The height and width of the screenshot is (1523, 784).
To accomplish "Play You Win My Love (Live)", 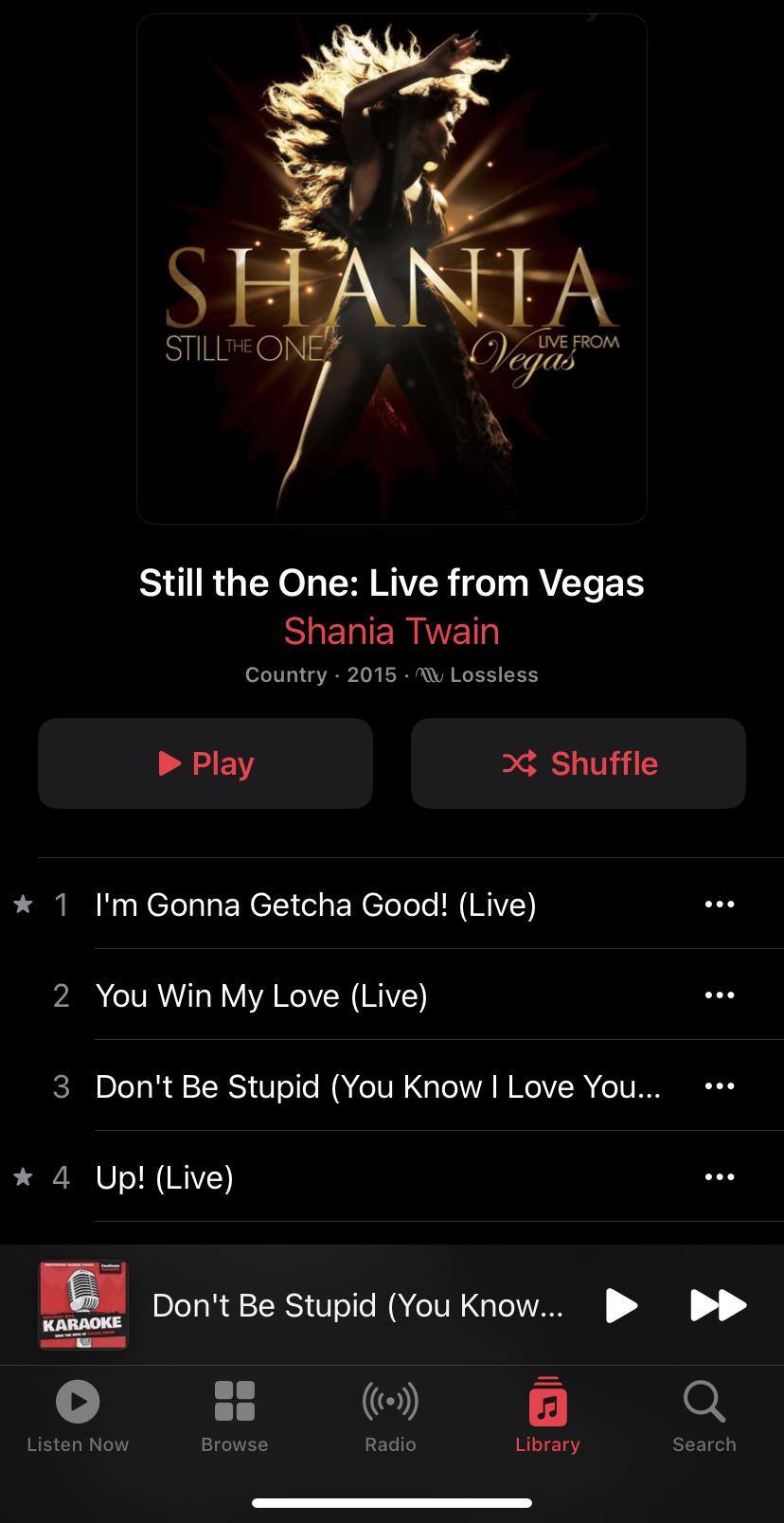I will (262, 995).
